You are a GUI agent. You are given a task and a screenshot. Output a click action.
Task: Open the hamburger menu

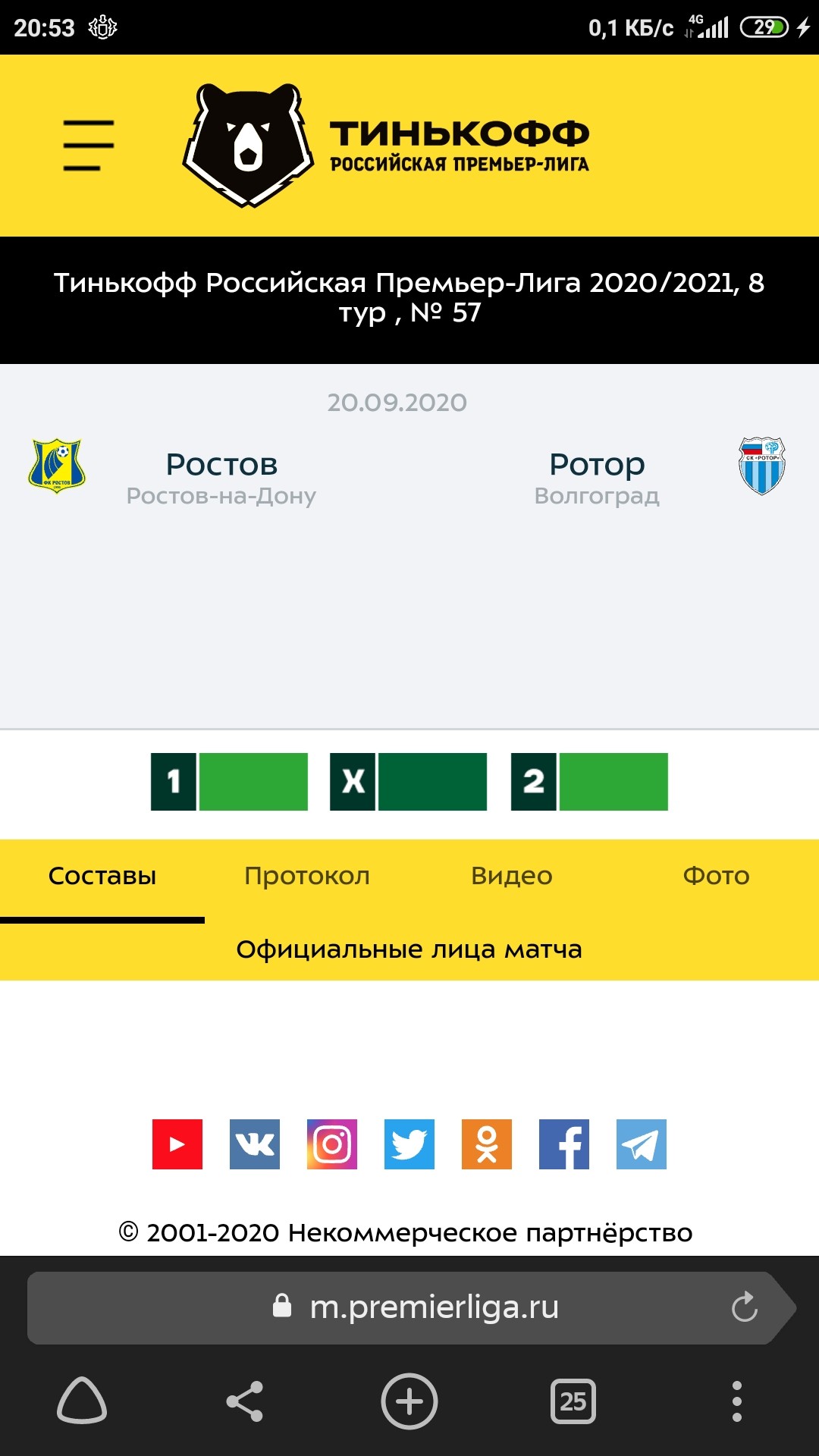89,145
